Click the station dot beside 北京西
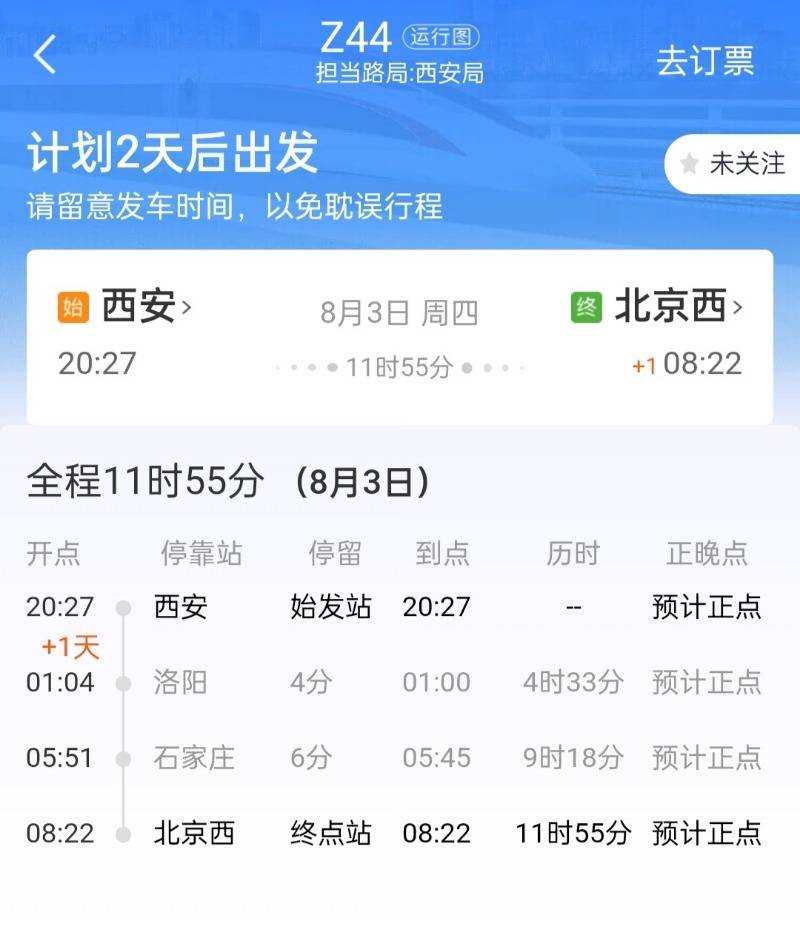800x929 pixels. pos(121,832)
